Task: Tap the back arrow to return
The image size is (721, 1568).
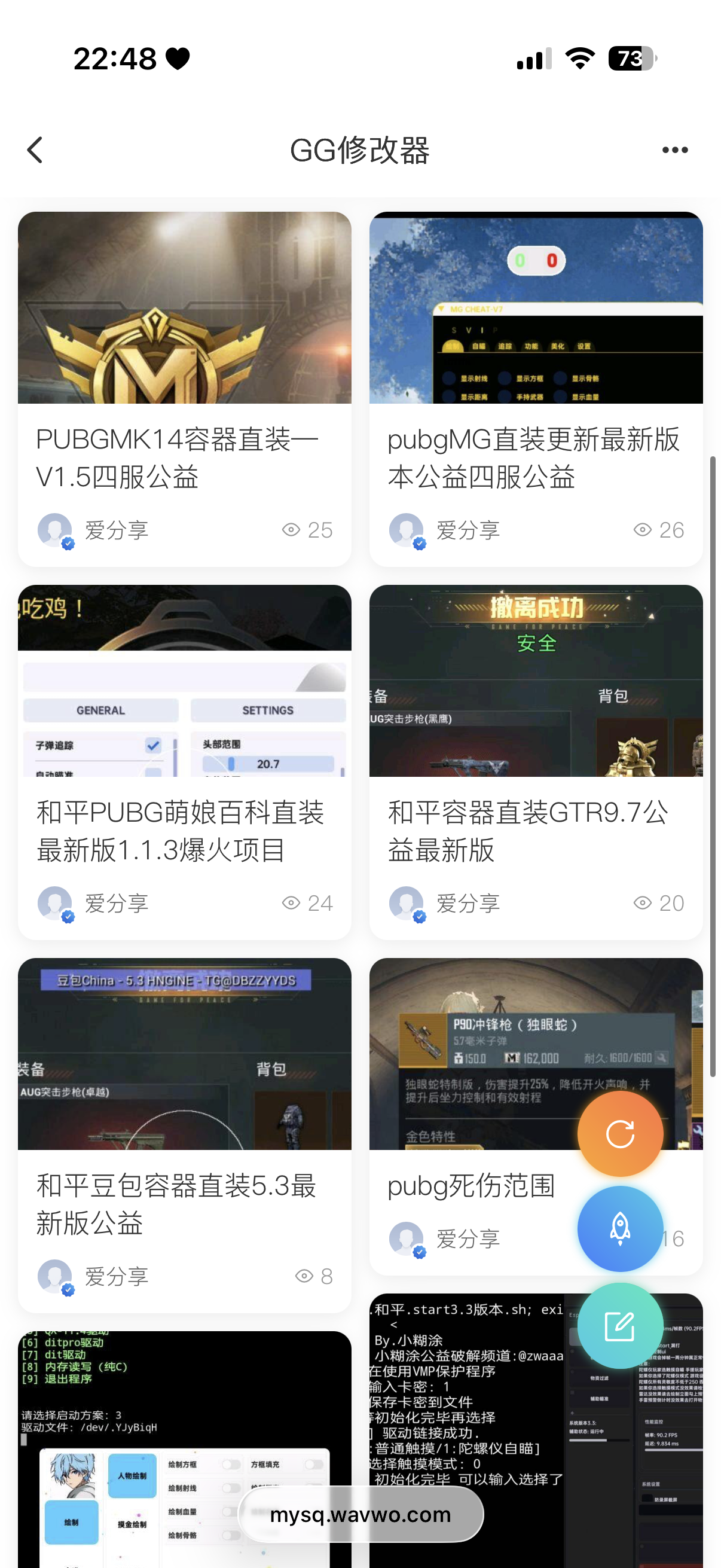Action: [x=35, y=150]
